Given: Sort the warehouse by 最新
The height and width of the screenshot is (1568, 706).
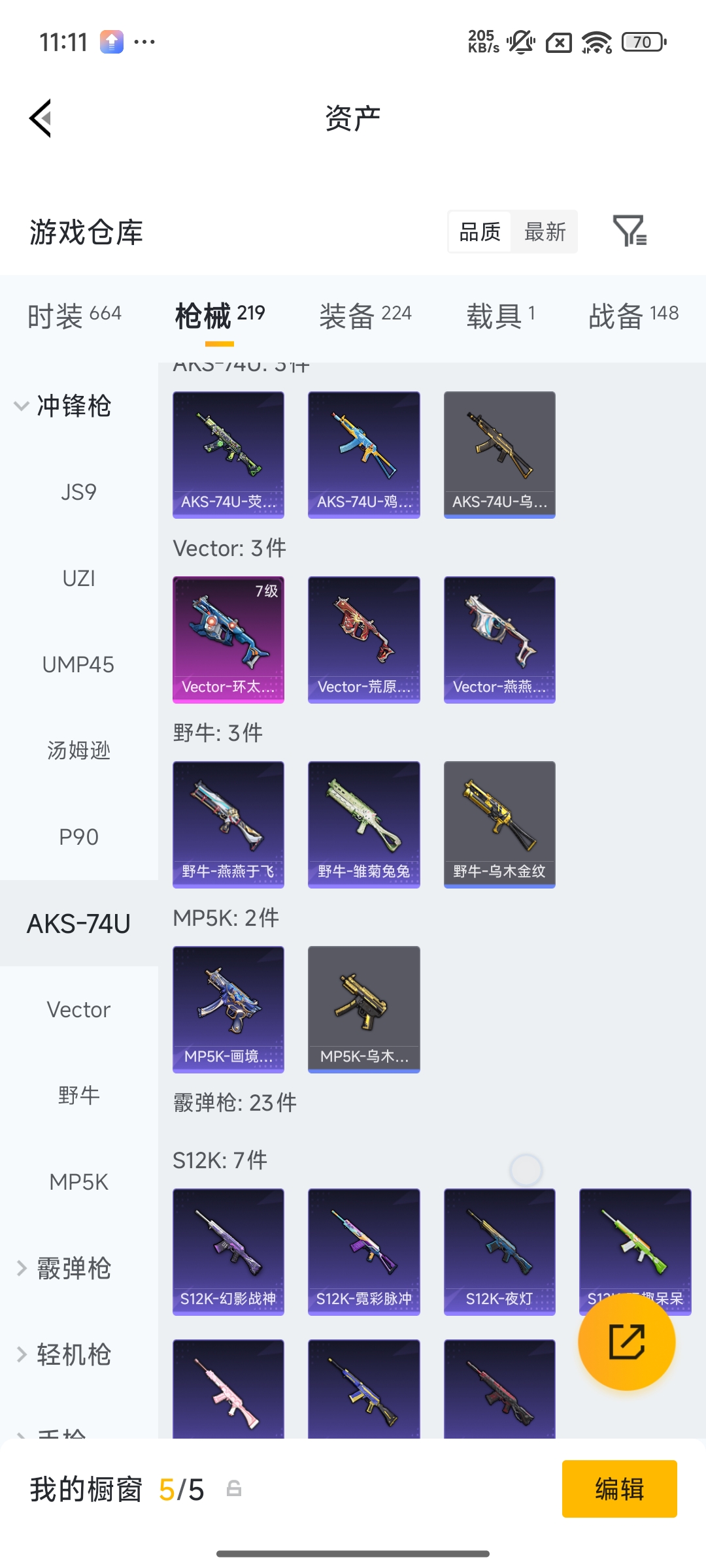Looking at the screenshot, I should 545,231.
